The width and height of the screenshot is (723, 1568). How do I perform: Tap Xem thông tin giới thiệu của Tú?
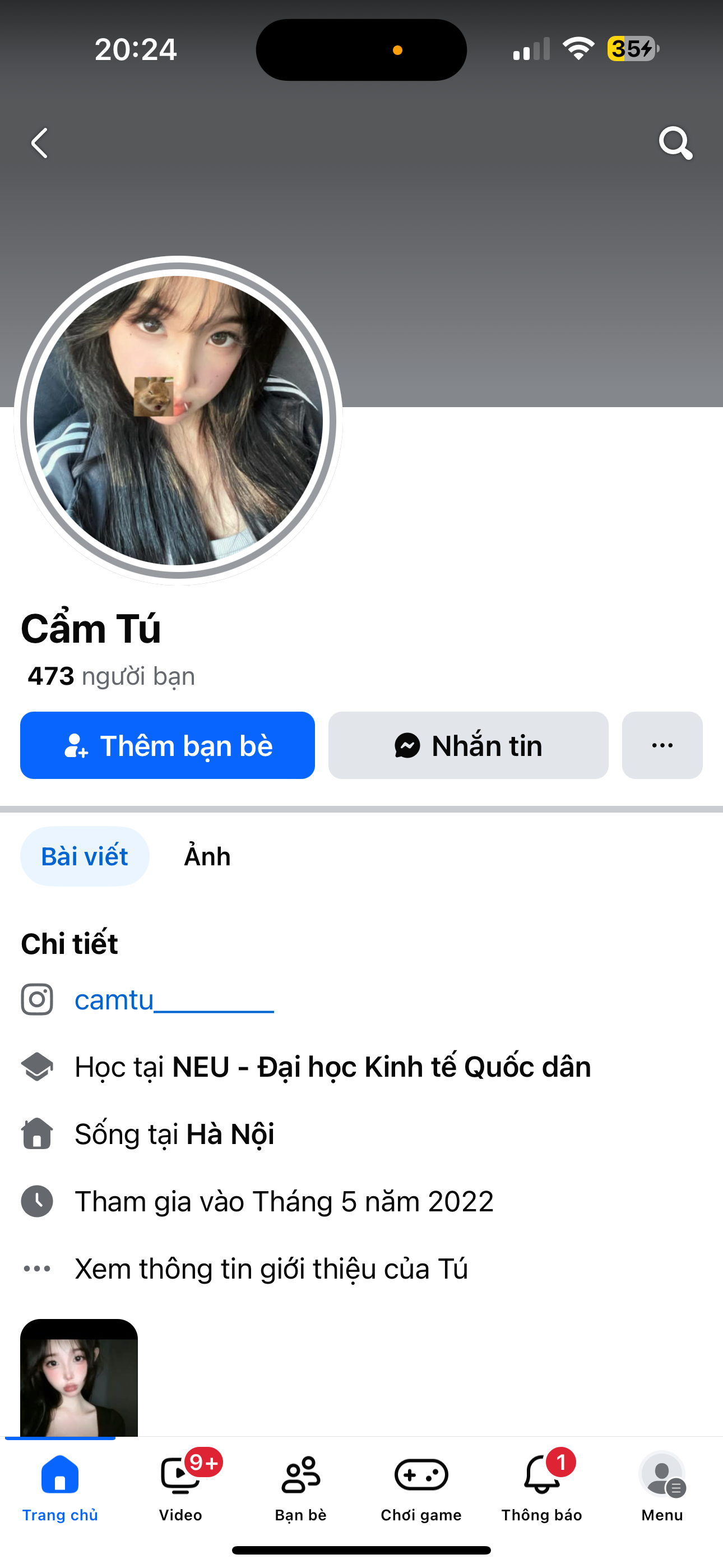point(271,1269)
